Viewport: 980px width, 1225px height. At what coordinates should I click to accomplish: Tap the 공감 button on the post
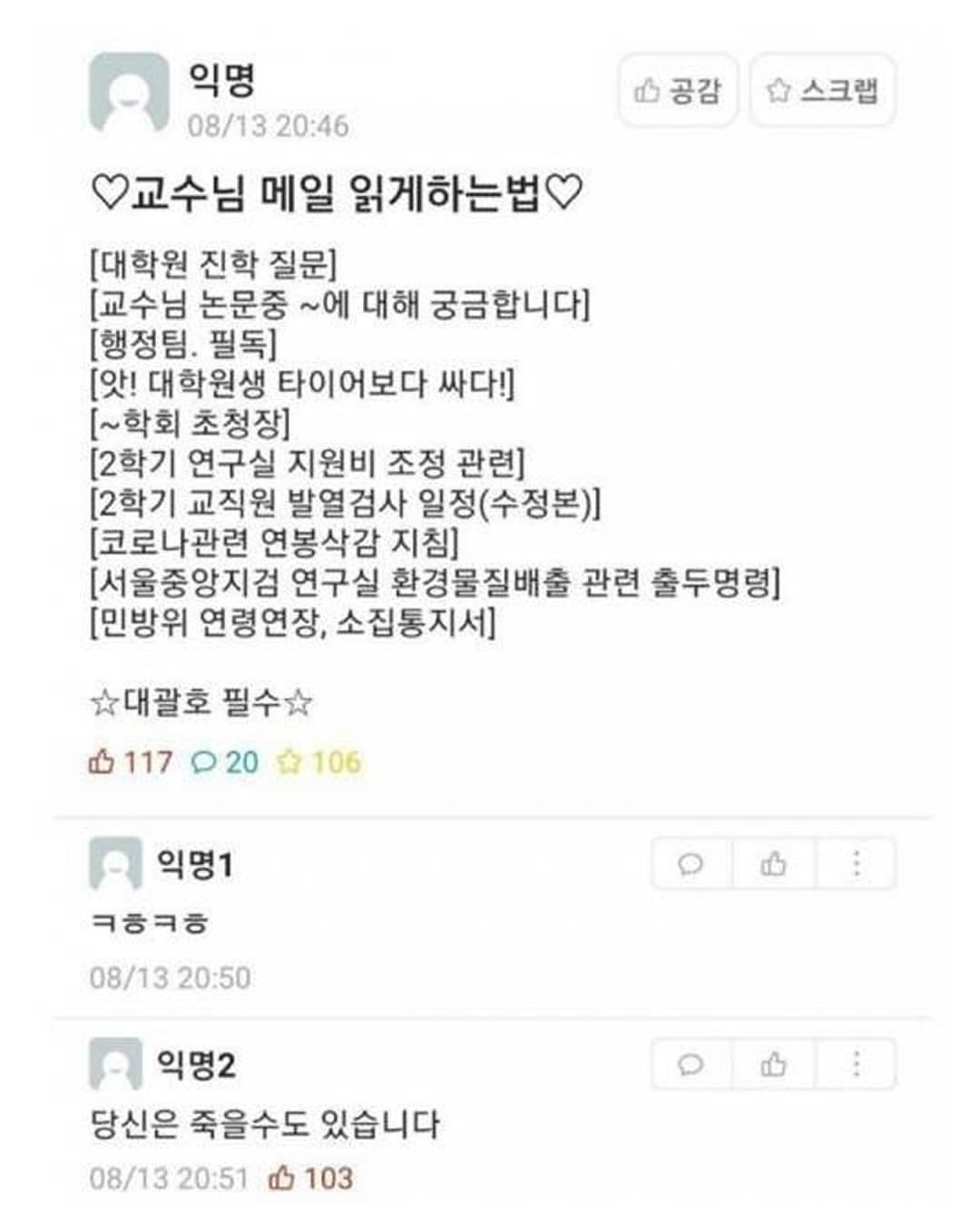[677, 91]
